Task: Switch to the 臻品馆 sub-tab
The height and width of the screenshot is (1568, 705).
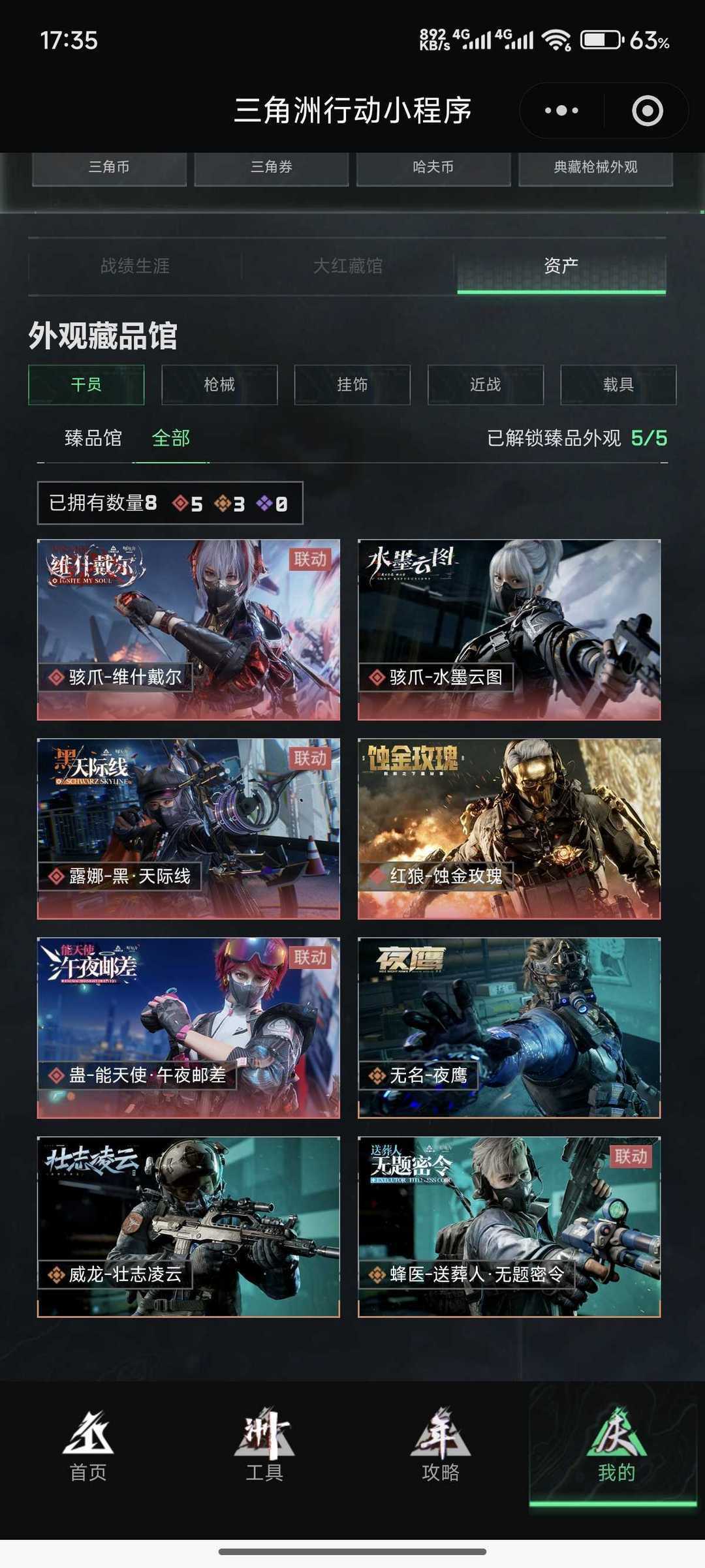Action: pyautogui.click(x=93, y=438)
